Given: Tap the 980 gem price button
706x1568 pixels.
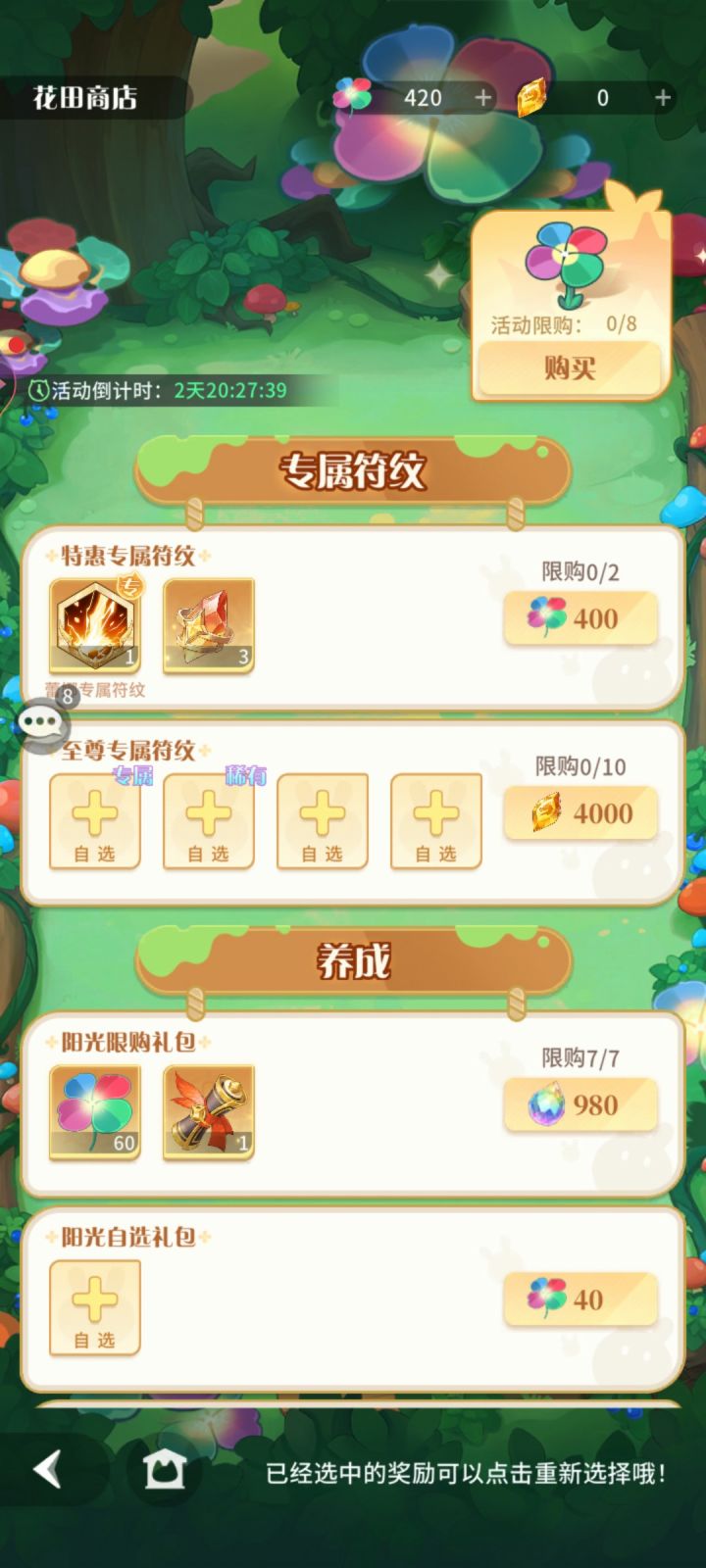Looking at the screenshot, I should [x=580, y=1103].
